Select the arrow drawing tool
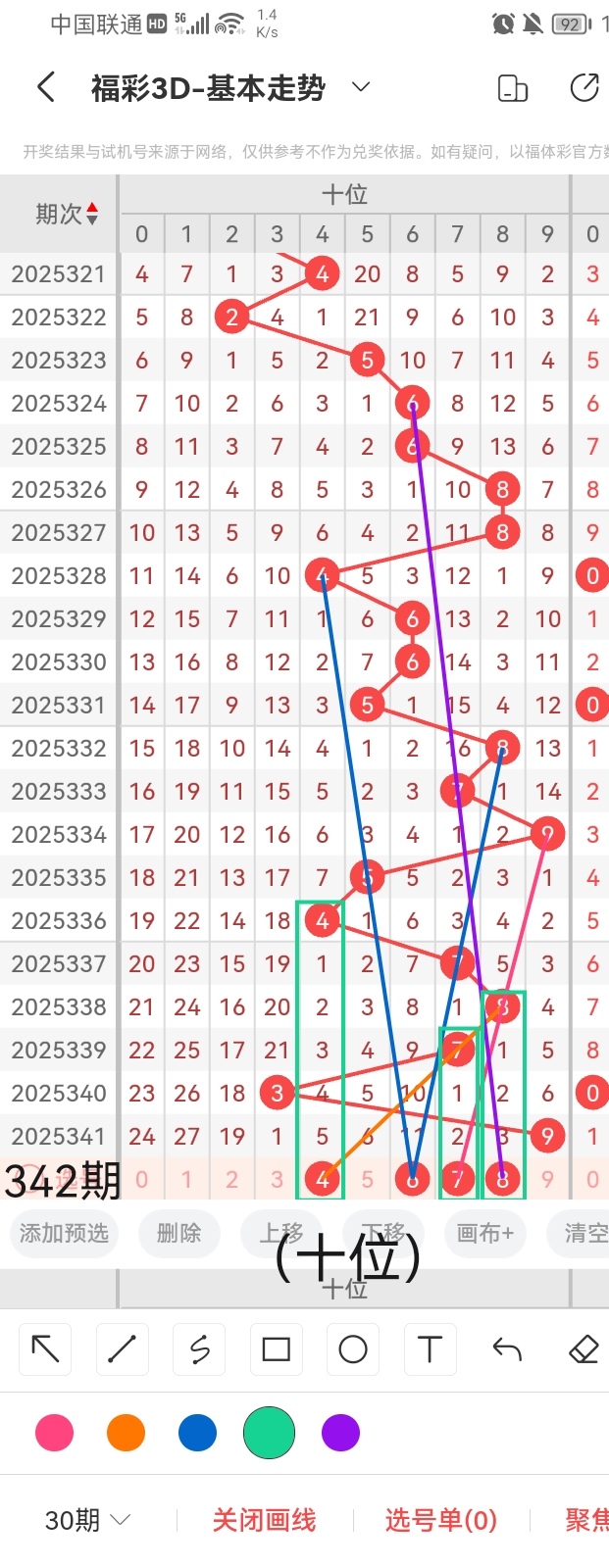This screenshot has width=609, height=1568. (45, 1349)
